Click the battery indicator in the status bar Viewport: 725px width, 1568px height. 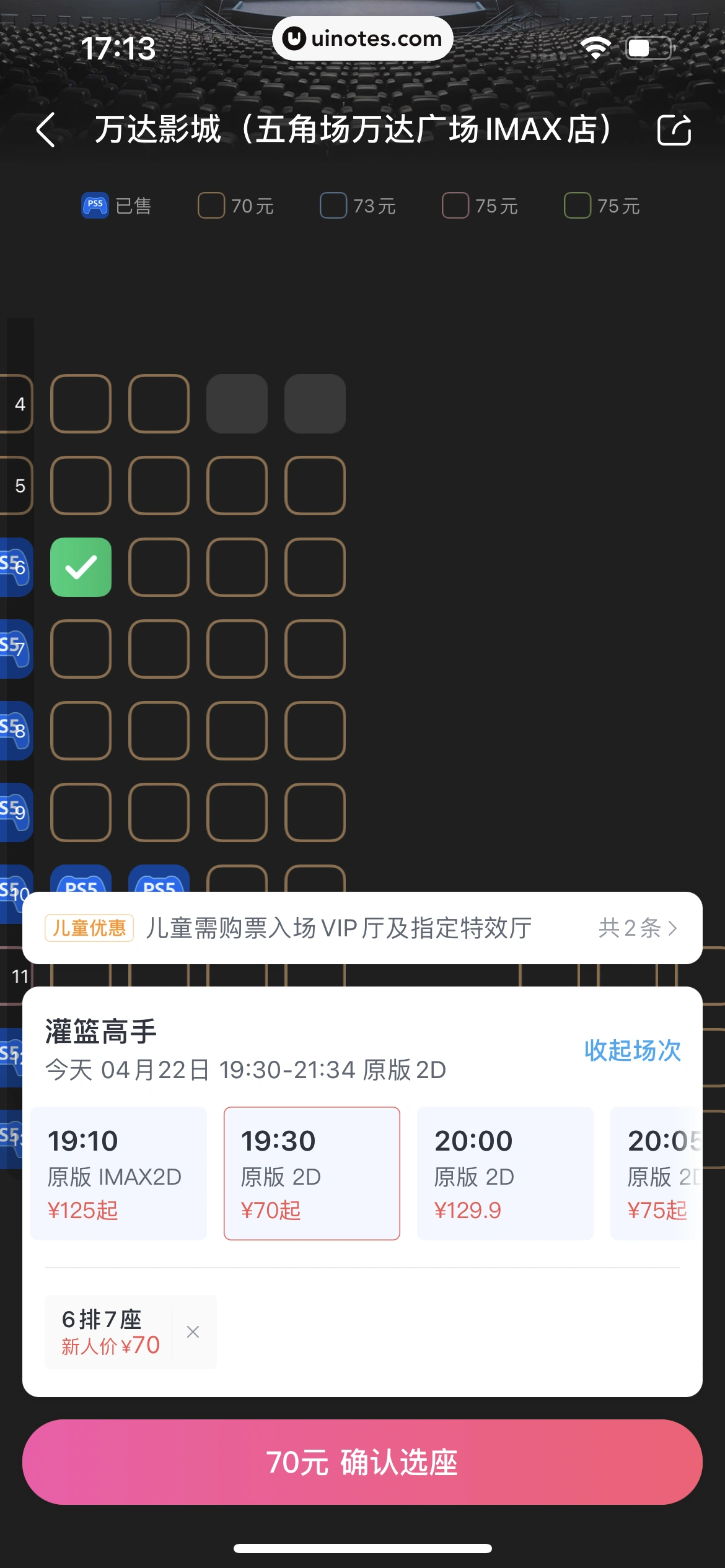pyautogui.click(x=648, y=46)
